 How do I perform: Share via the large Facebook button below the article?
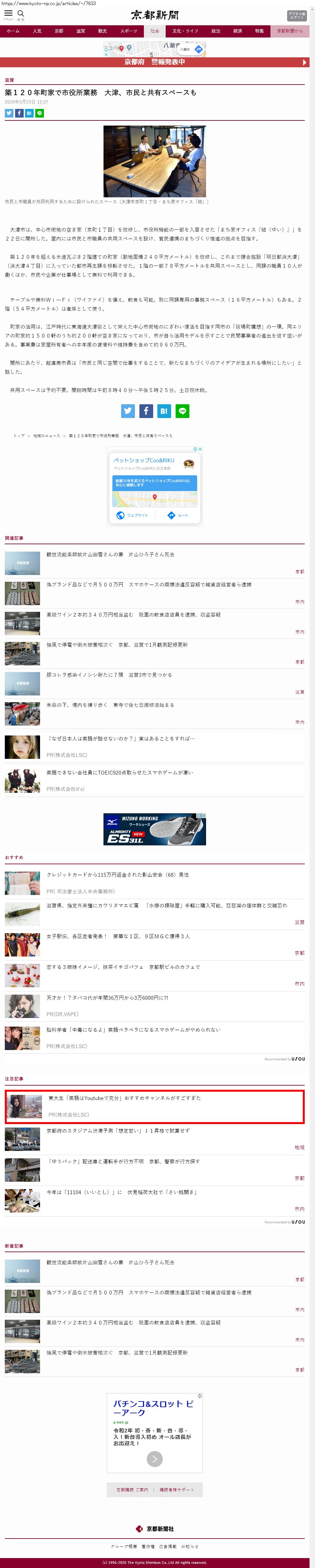point(145,411)
